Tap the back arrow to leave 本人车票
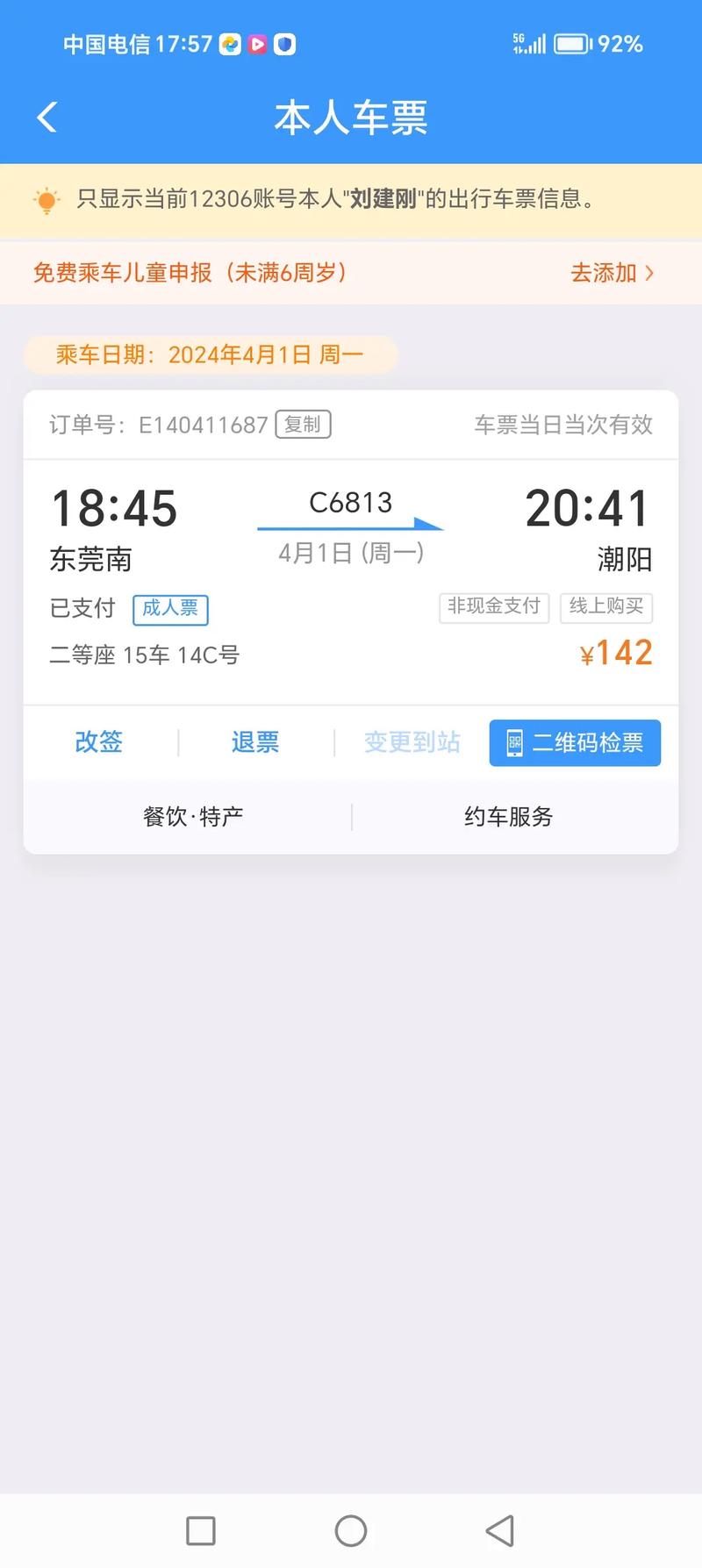Viewport: 702px width, 1568px height. pos(46,116)
